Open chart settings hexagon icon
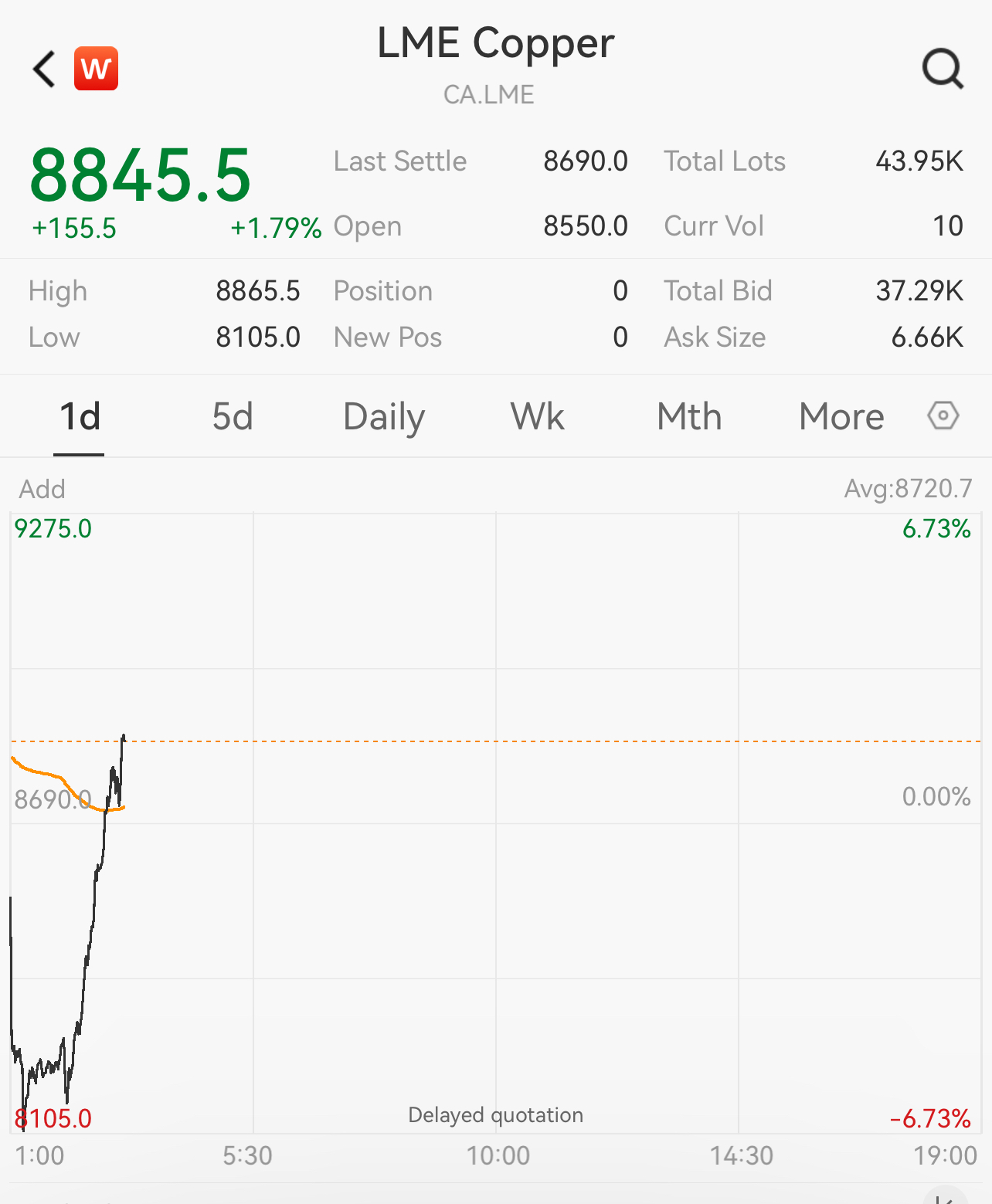 coord(943,415)
